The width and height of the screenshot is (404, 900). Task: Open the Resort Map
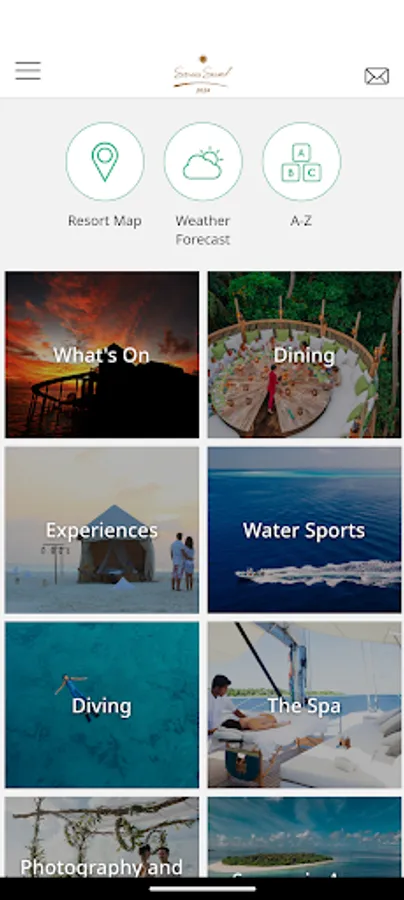pos(104,162)
